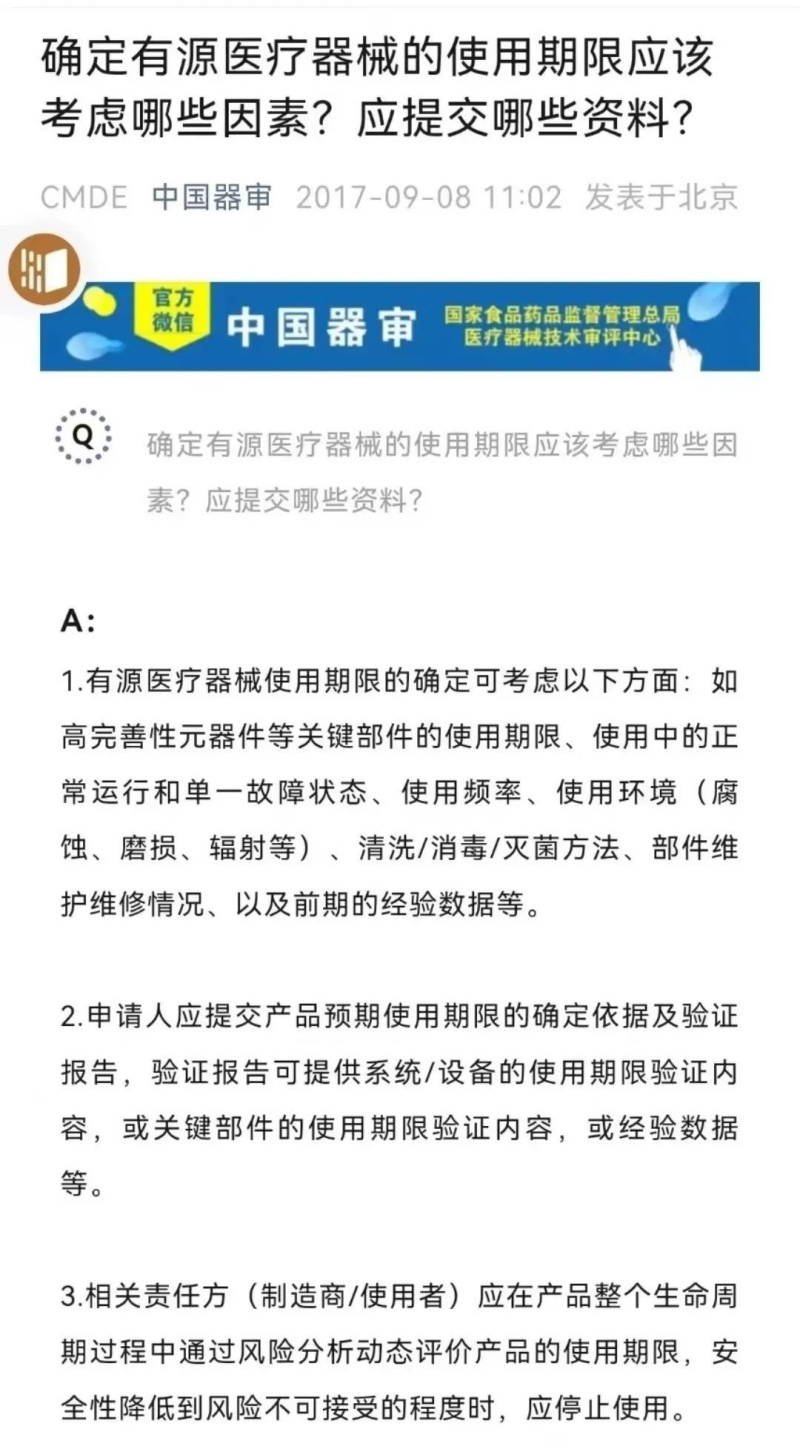Open the 中国器审 official WeChat banner image
This screenshot has width=800, height=1449.
pos(400,327)
